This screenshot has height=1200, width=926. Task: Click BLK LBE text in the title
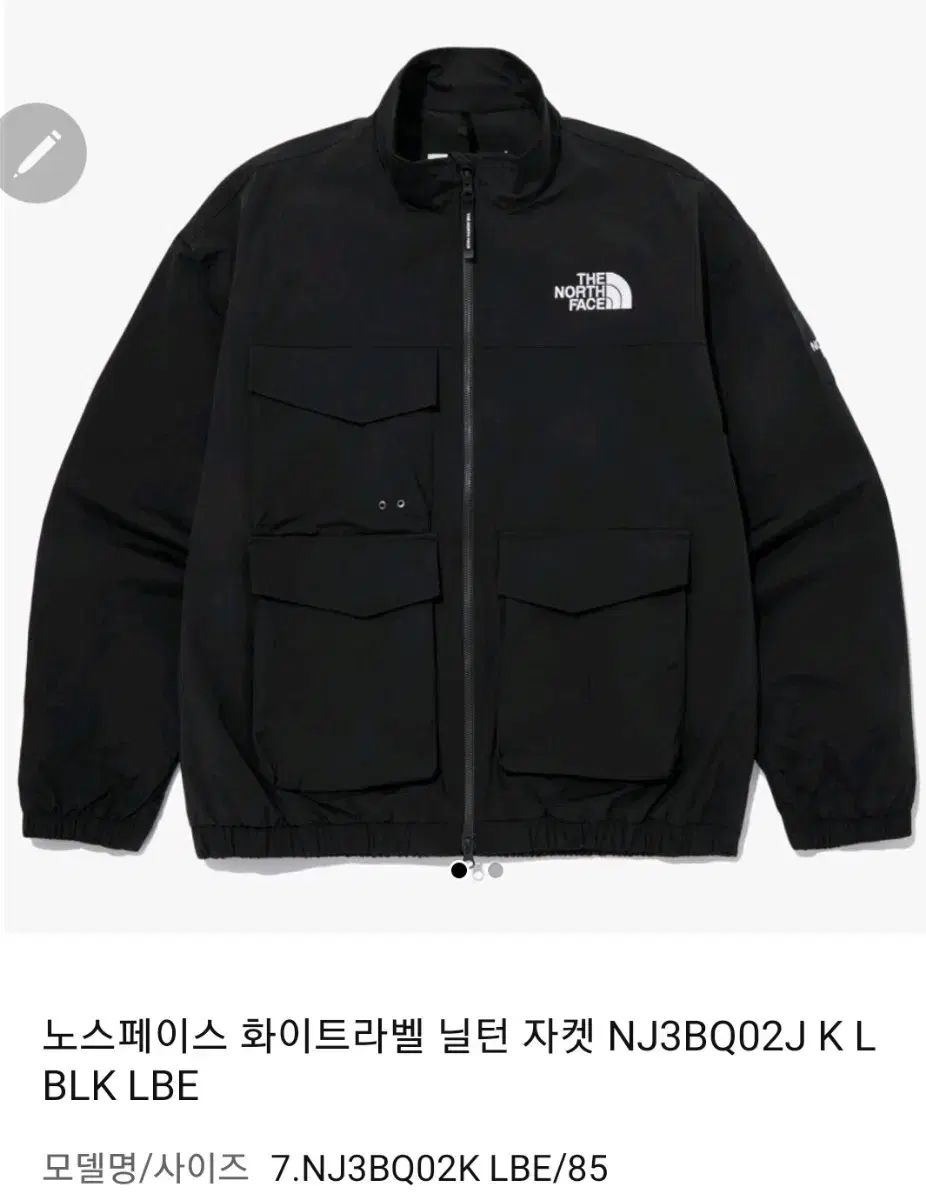point(118,1086)
